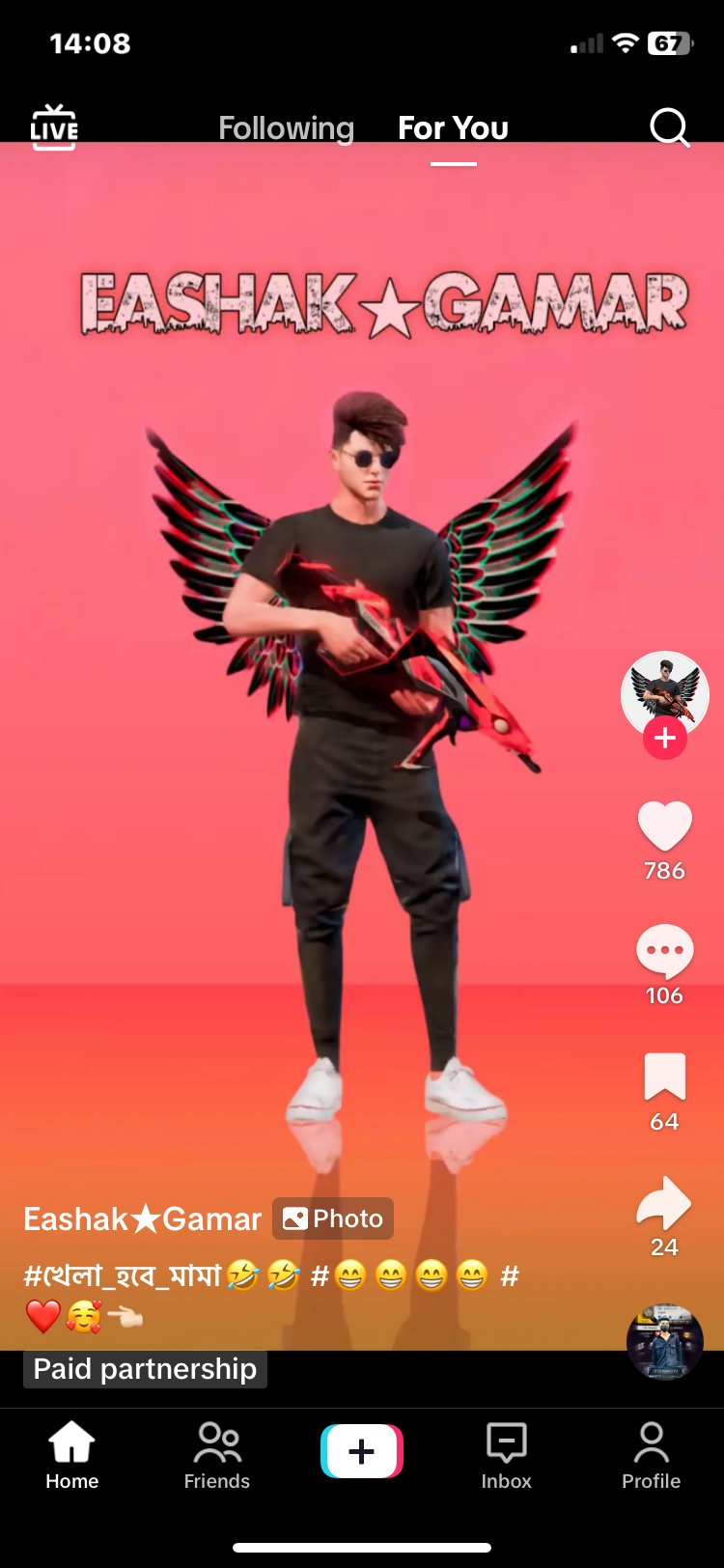Select the For You tab

point(453,128)
